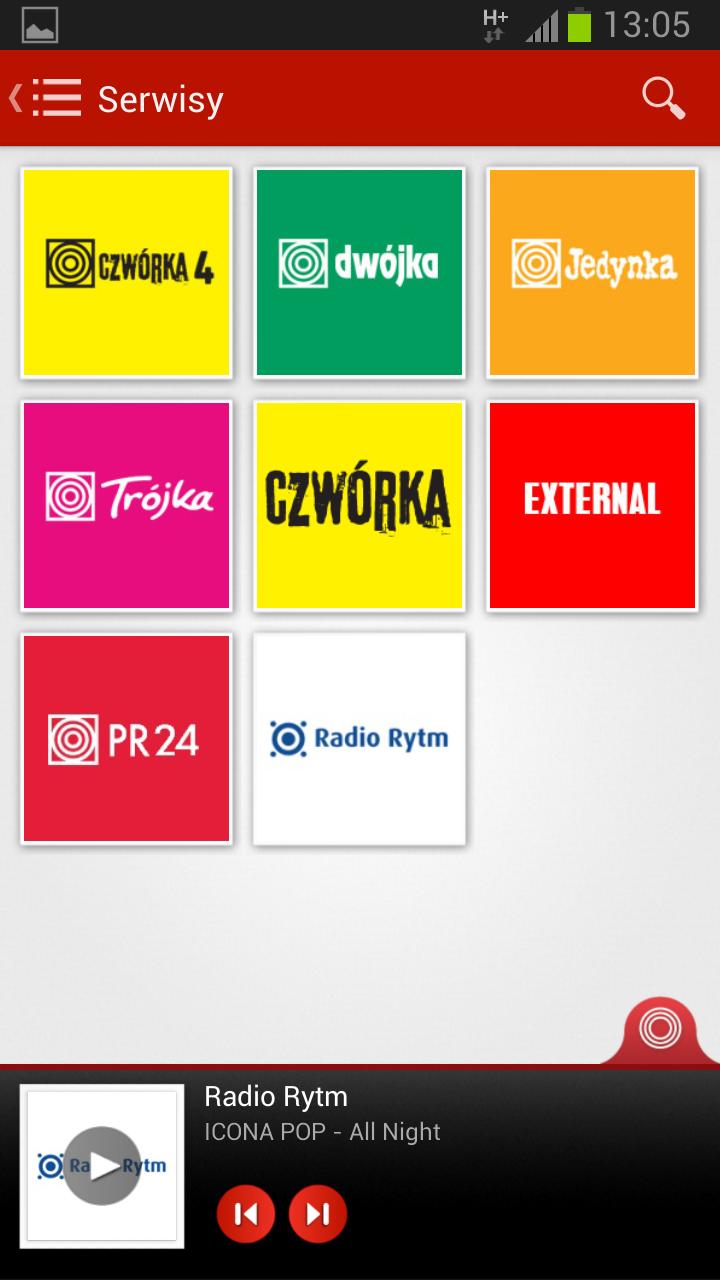This screenshot has width=720, height=1280.
Task: Go back using the navigation arrow
Action: click(x=16, y=98)
